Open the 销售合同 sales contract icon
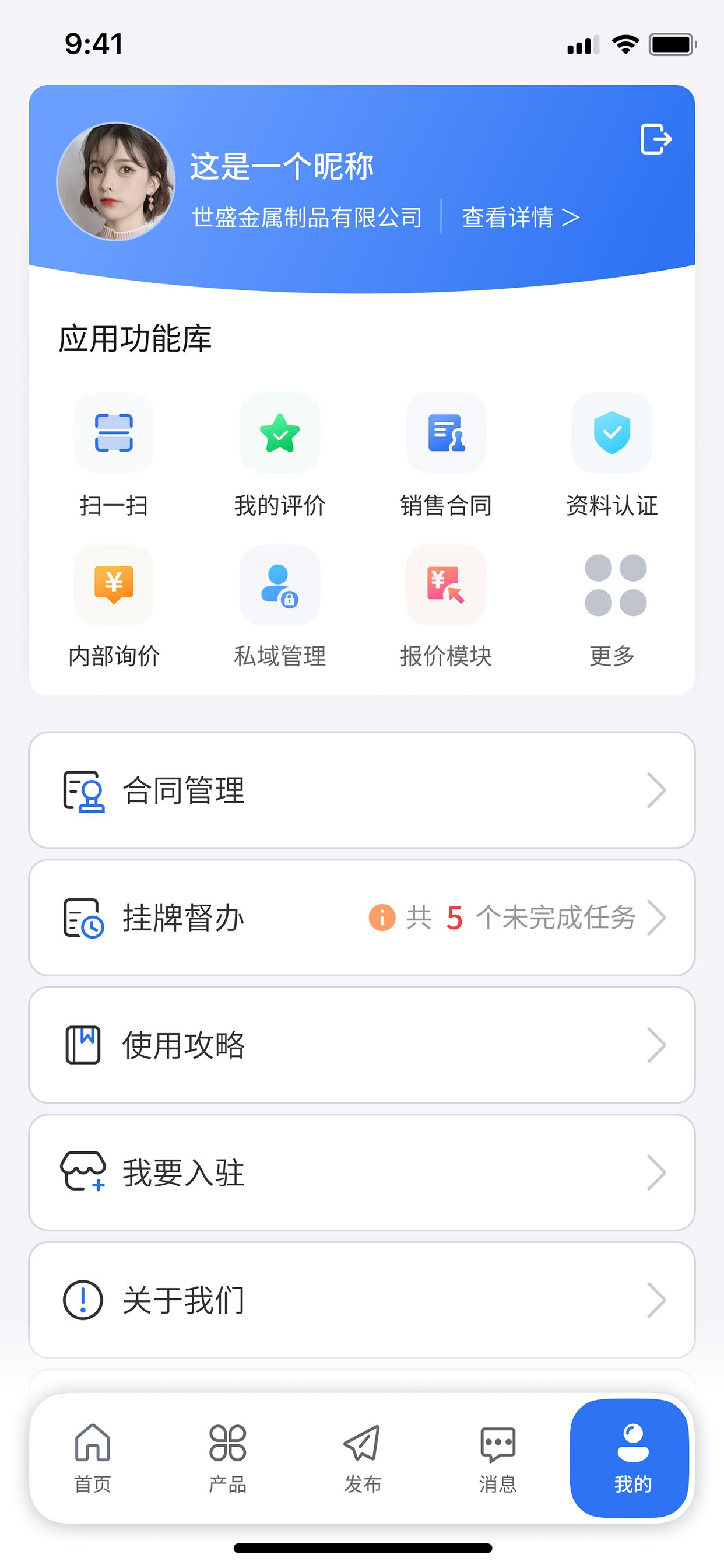724x1568 pixels. [445, 433]
